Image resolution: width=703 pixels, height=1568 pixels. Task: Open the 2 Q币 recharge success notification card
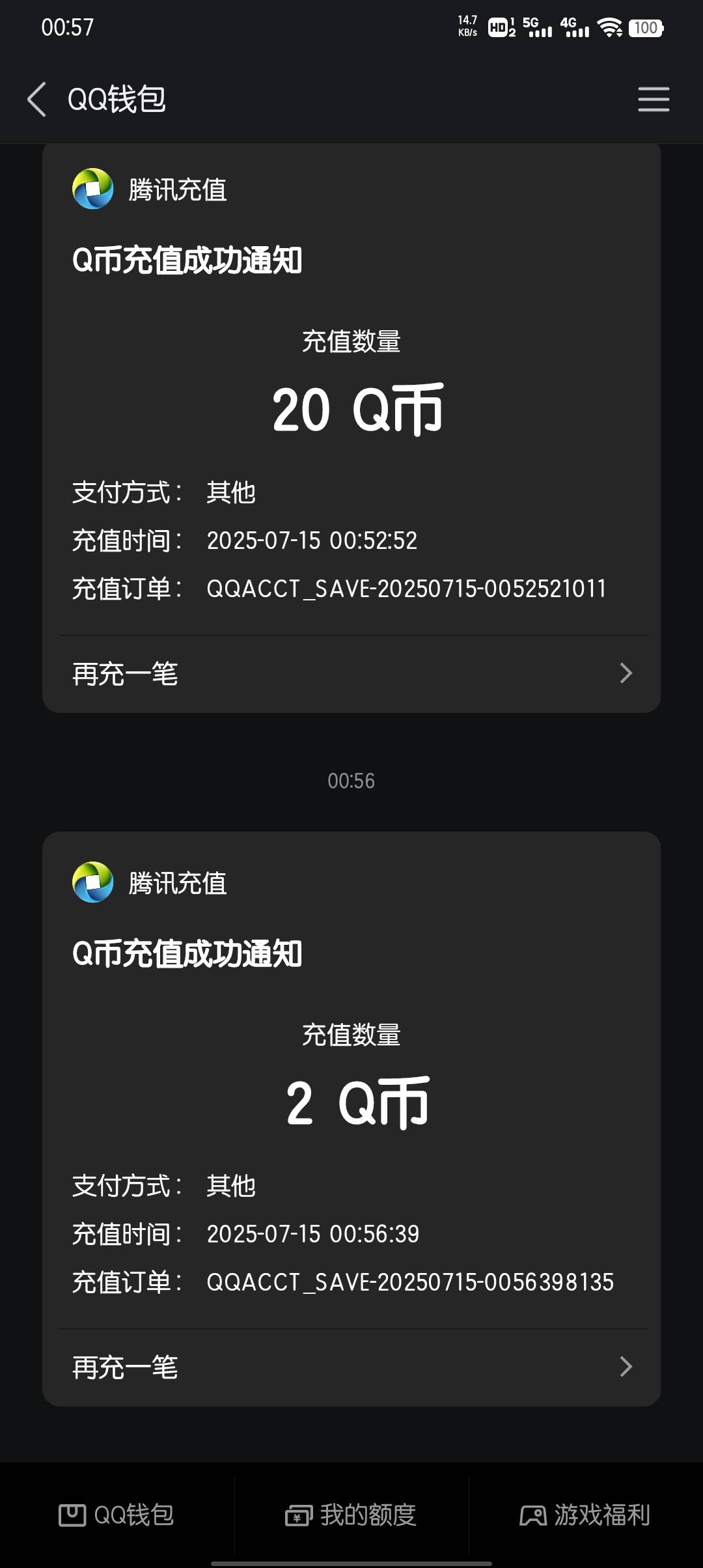[351, 1081]
